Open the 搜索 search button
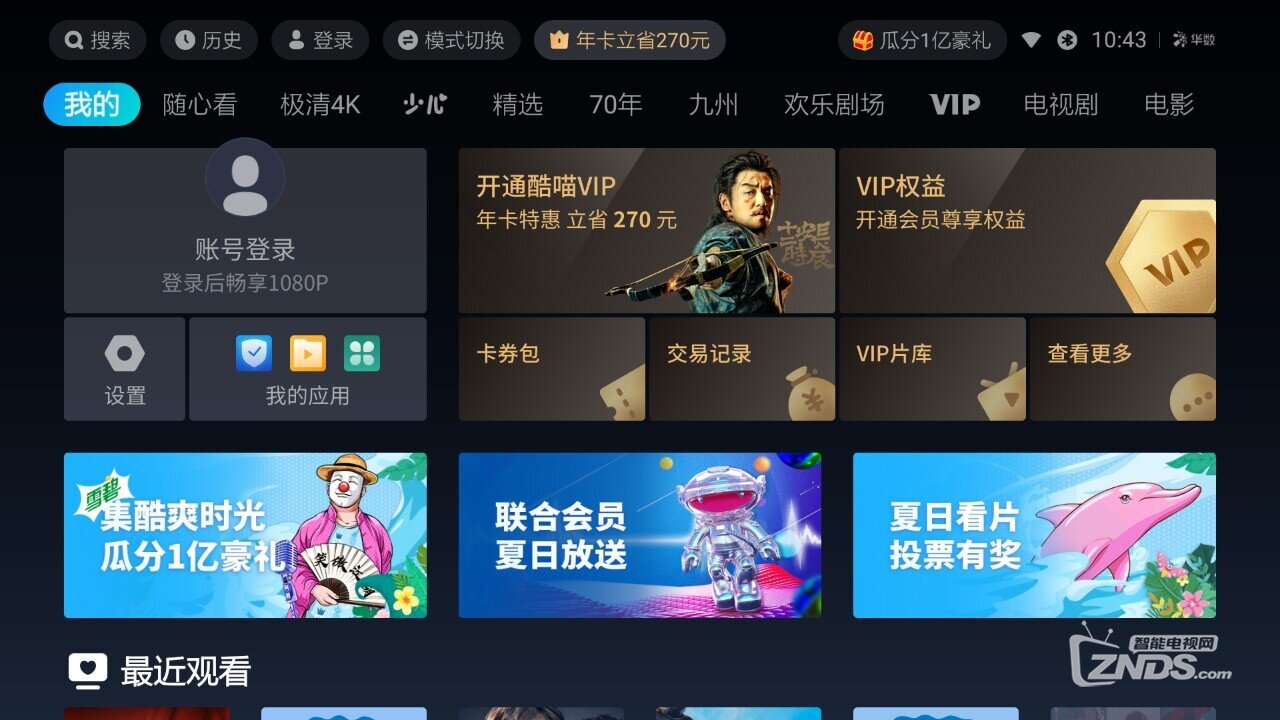 pyautogui.click(x=97, y=40)
